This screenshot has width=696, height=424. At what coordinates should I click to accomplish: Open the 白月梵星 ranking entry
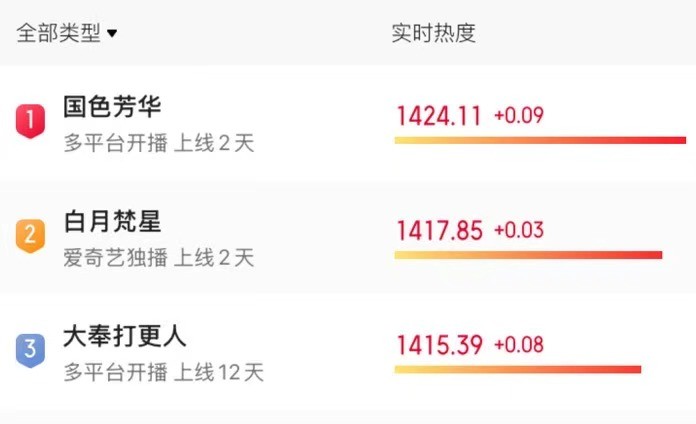tap(112, 221)
